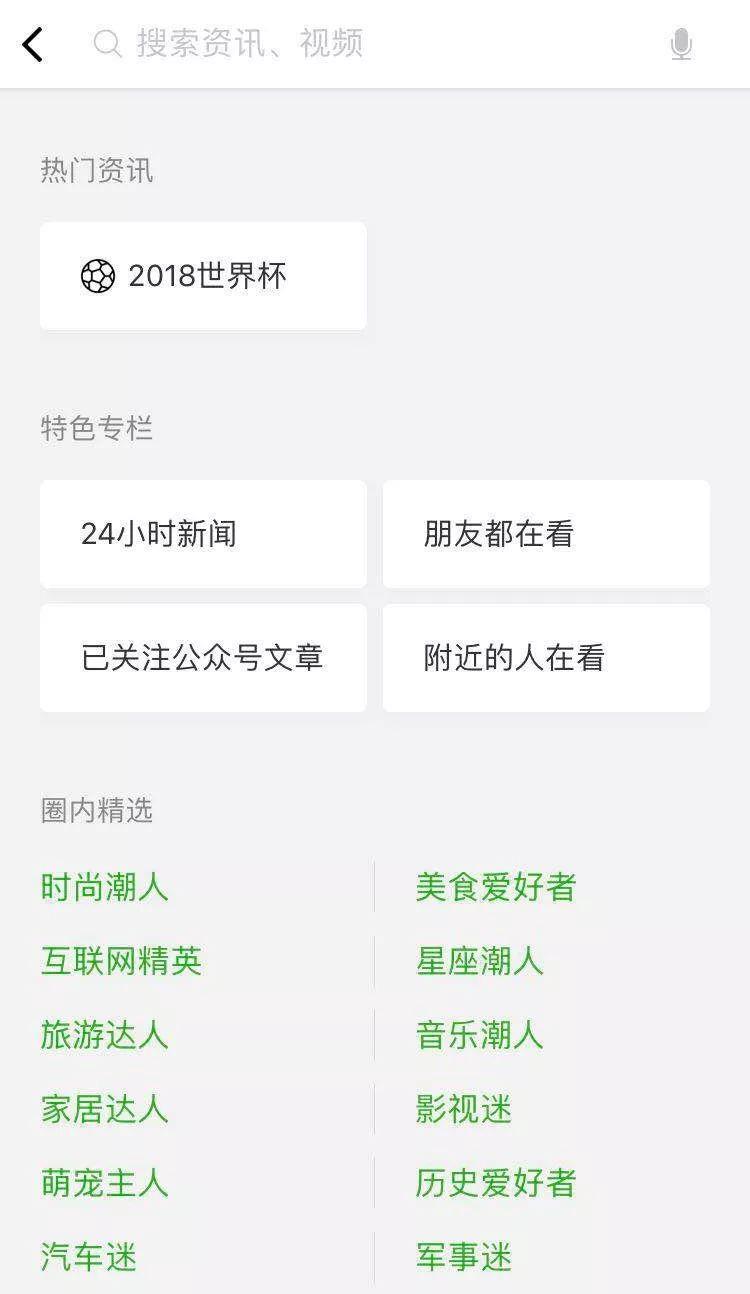View 家居达人 picks

pyautogui.click(x=104, y=1109)
